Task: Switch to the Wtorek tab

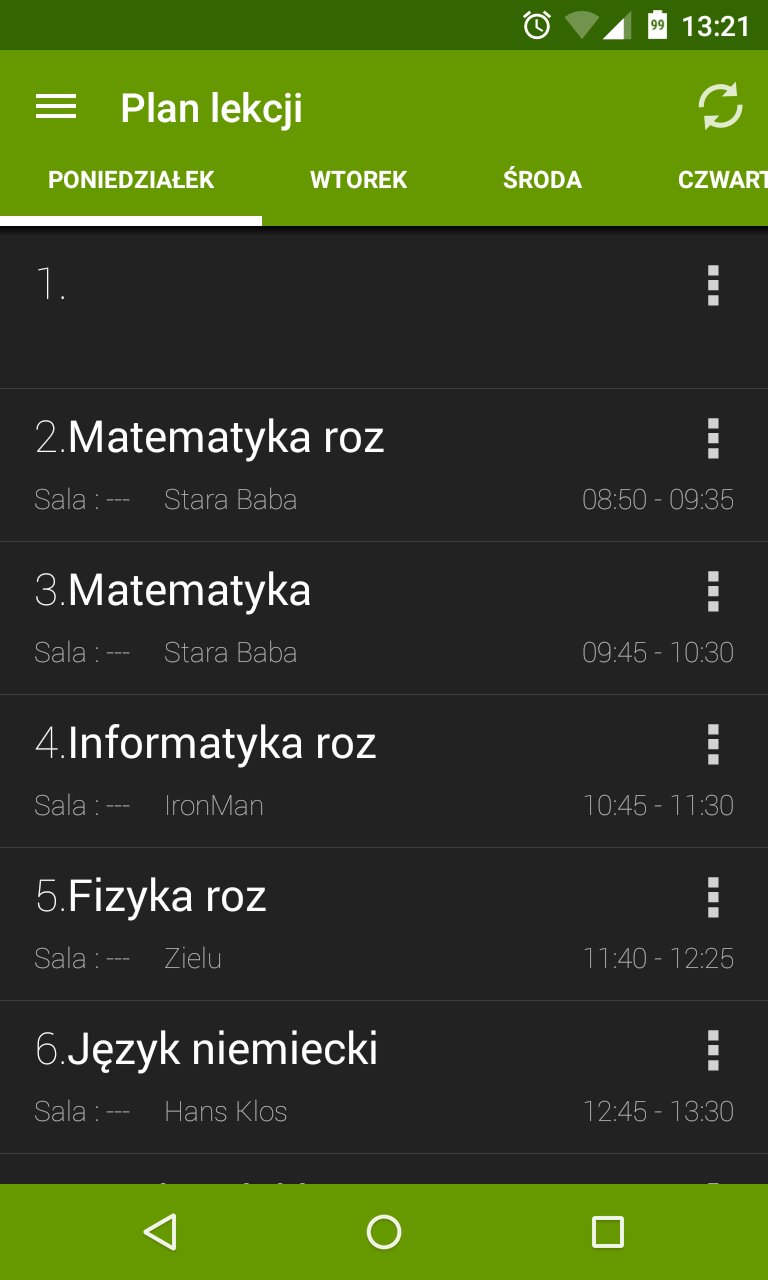Action: pyautogui.click(x=358, y=180)
